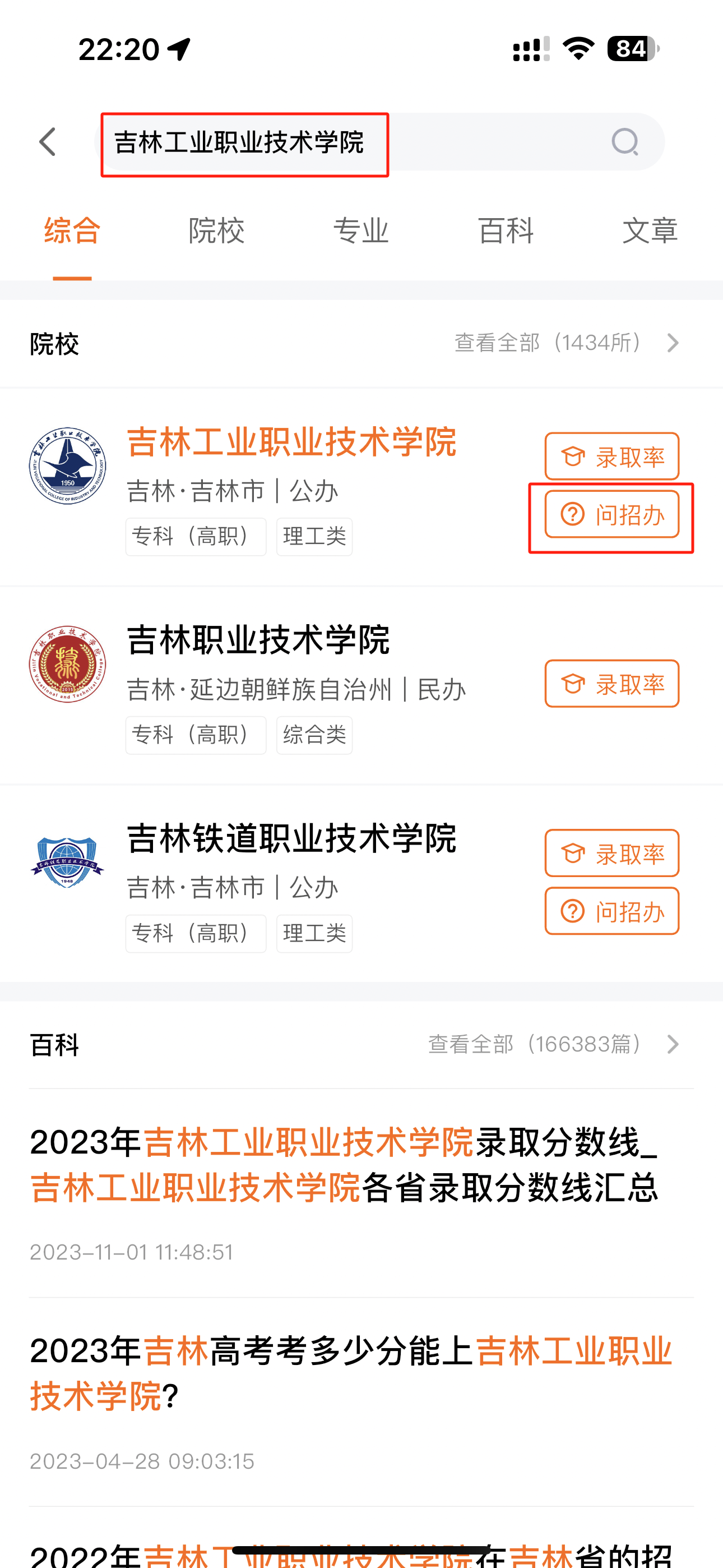This screenshot has height=1568, width=723.
Task: Tap 问招办 for 吉林工业职业技术学院
Action: tap(611, 514)
